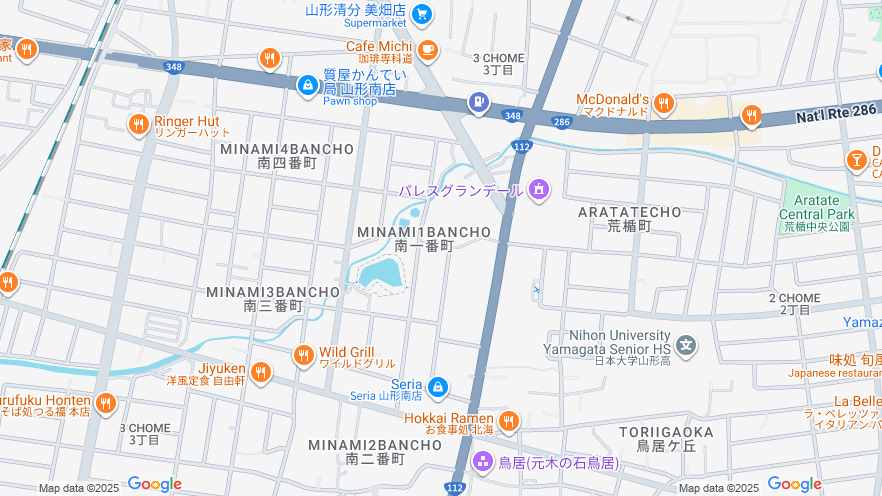Tap the gas station marker on Route 348

point(479,102)
